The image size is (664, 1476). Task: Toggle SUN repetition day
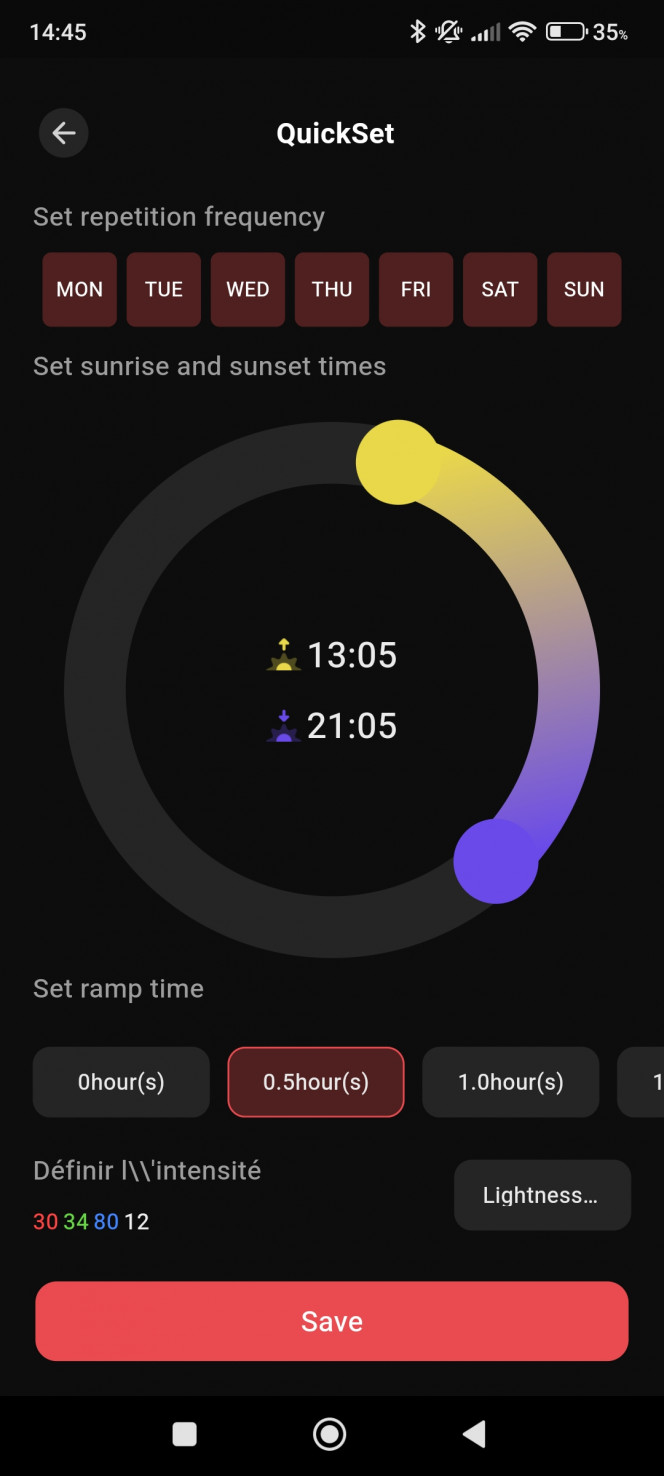tap(584, 289)
